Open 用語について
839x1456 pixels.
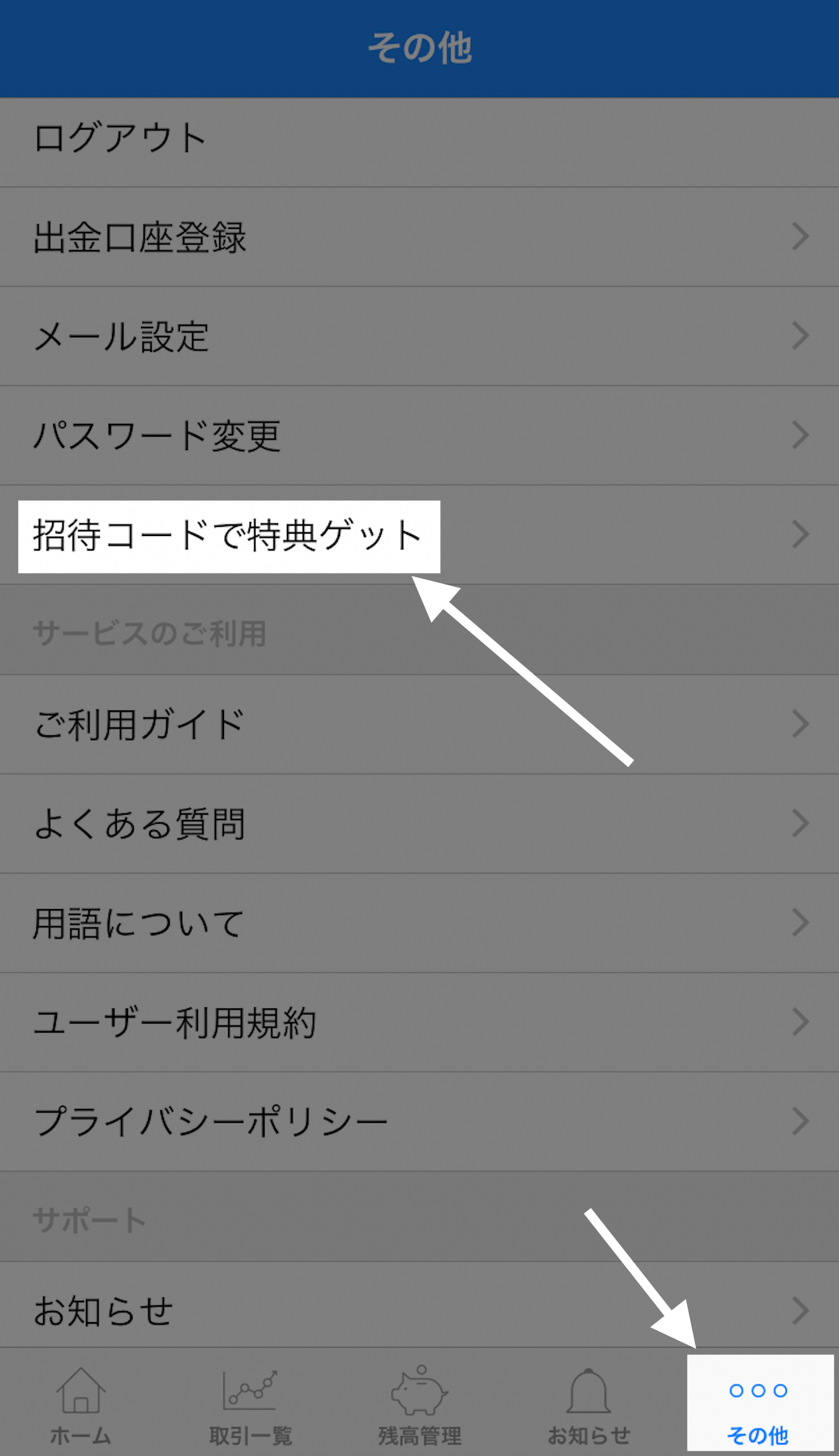(419, 923)
